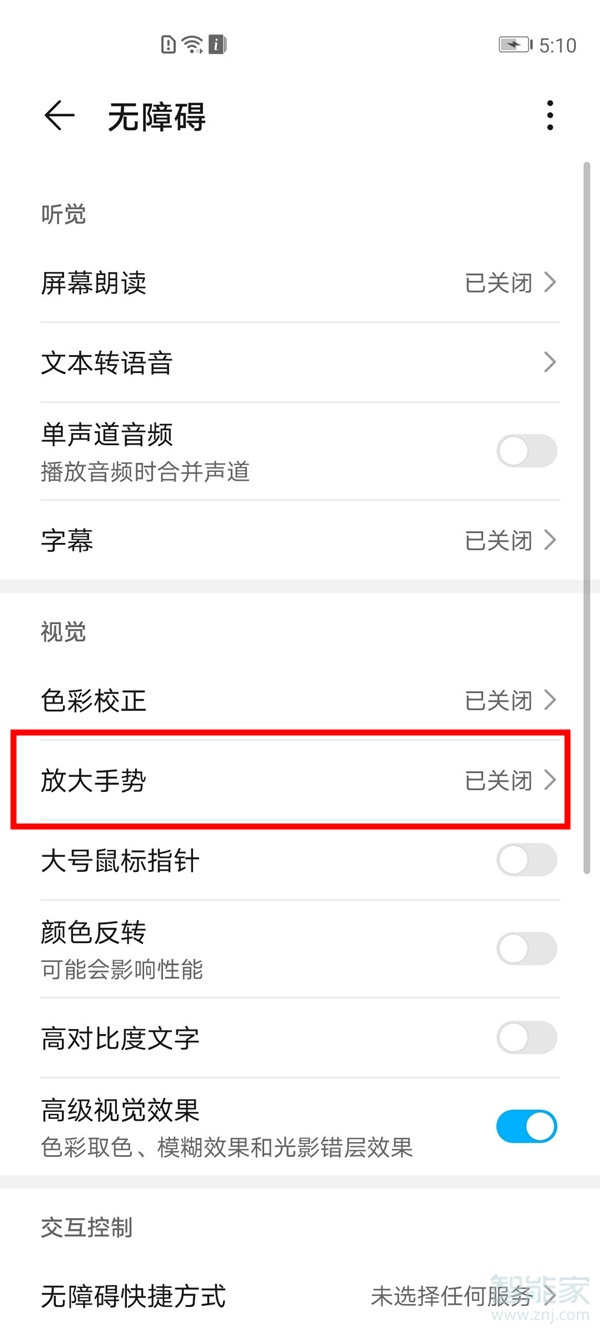Enable 大号鼠标指针
This screenshot has height=1334, width=600.
click(526, 860)
